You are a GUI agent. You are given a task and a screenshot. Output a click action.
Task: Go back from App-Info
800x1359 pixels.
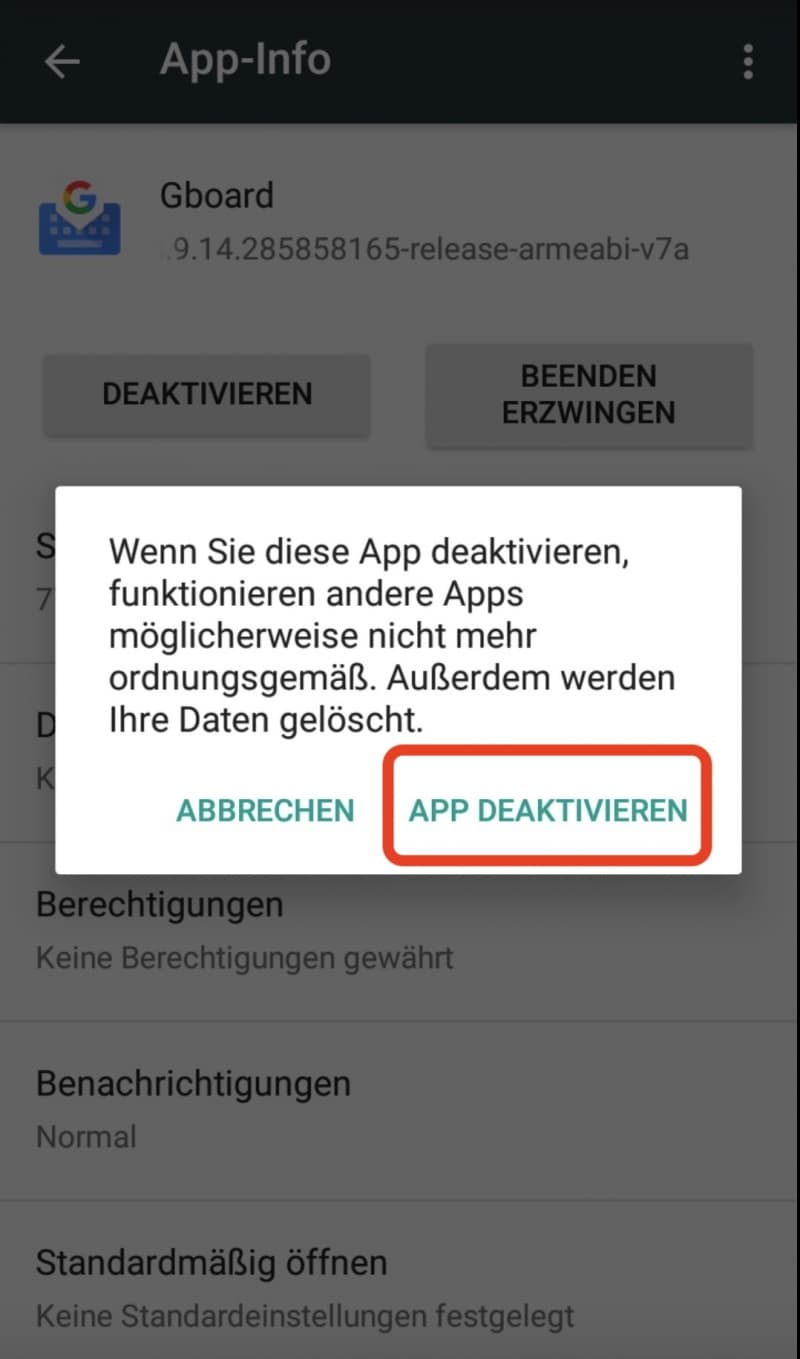click(x=62, y=62)
